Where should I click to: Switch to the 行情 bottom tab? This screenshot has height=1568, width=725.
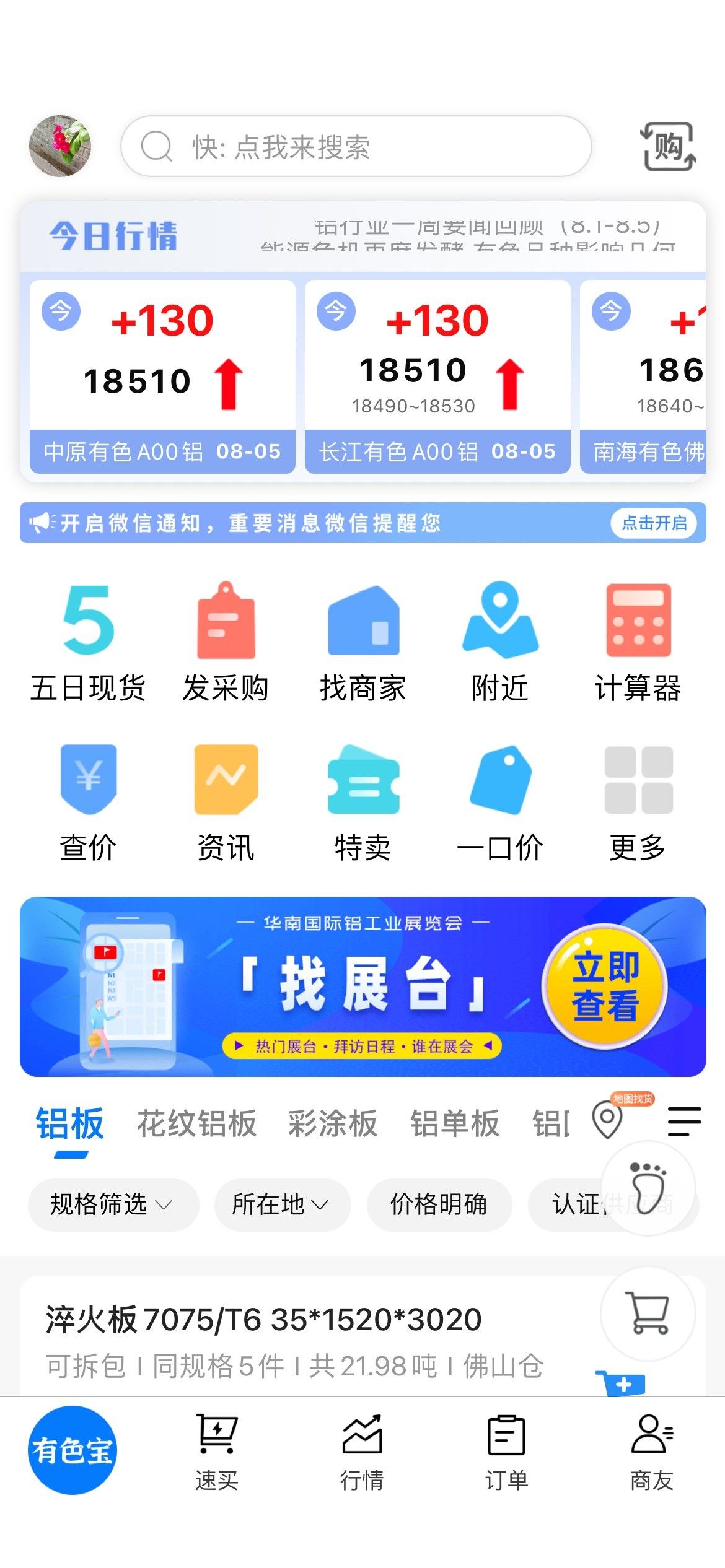tap(362, 1452)
